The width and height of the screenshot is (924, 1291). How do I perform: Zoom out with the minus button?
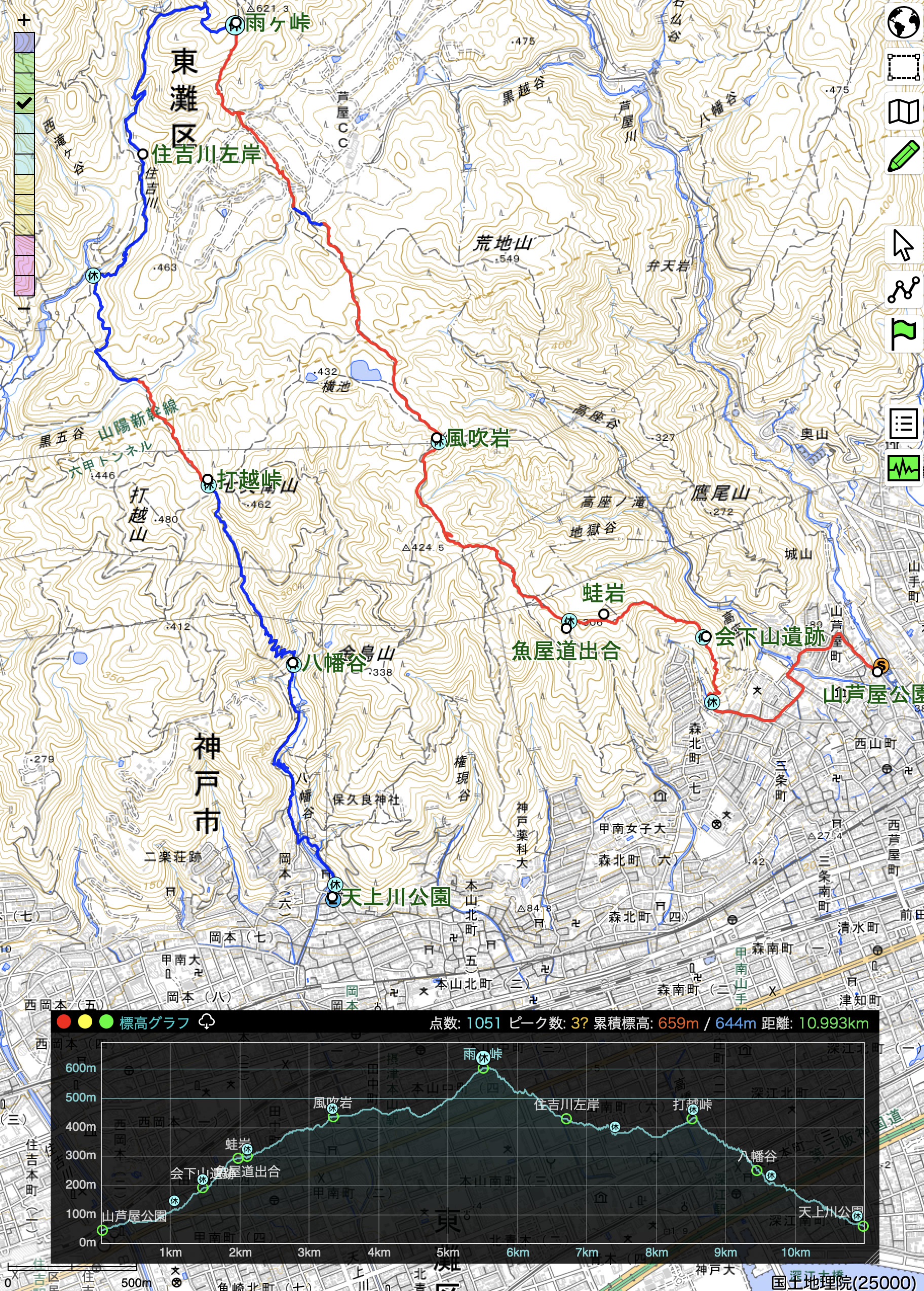(24, 309)
